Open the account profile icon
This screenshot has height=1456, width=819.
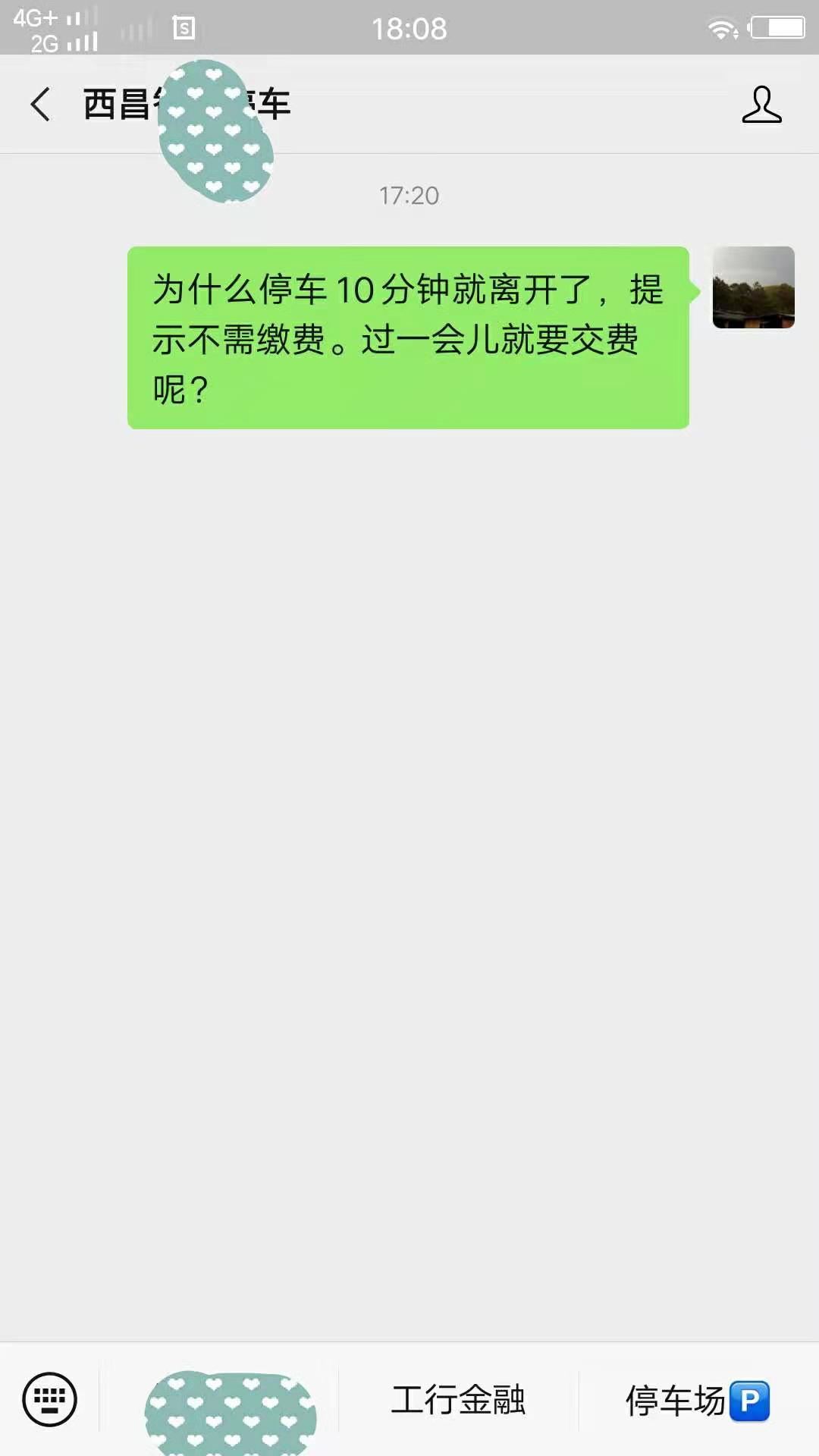(761, 104)
